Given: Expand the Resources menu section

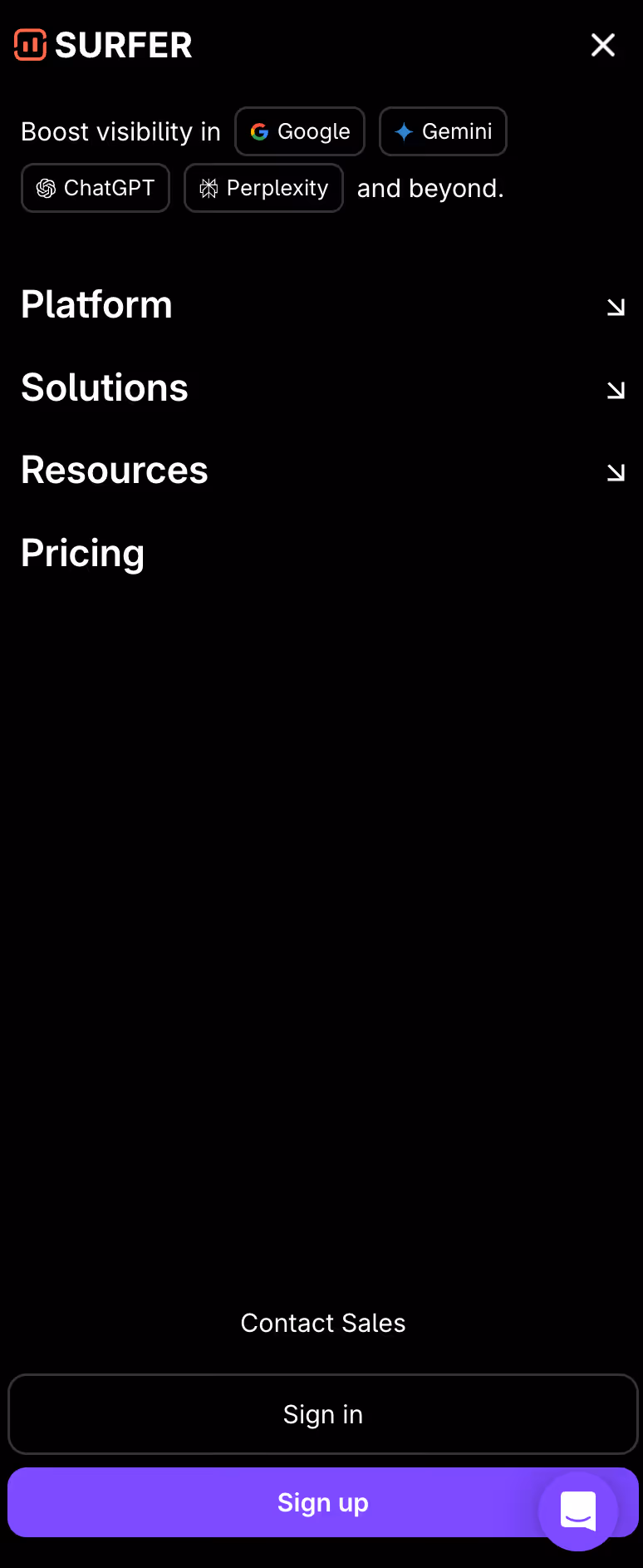Looking at the screenshot, I should tap(615, 472).
